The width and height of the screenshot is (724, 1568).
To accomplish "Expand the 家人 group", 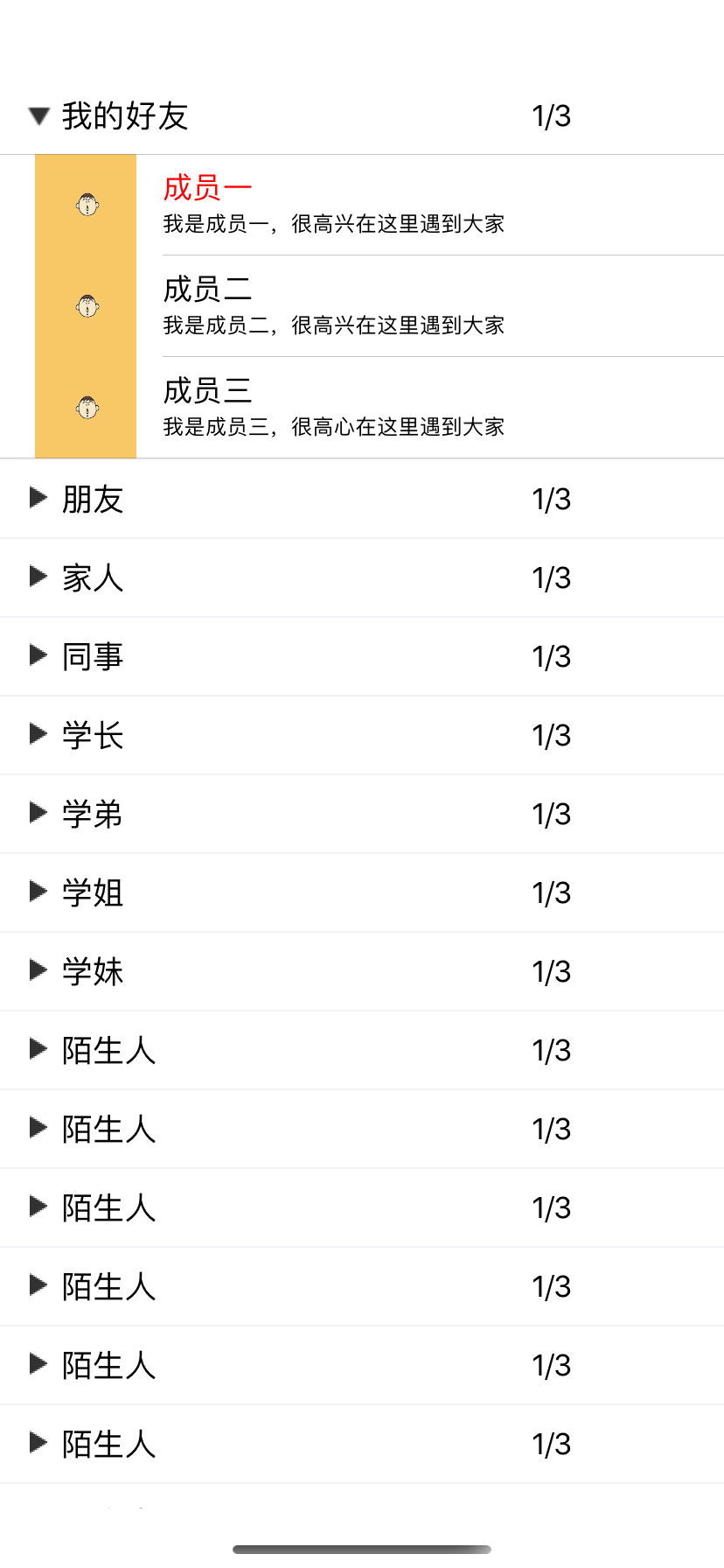I will (x=362, y=577).
